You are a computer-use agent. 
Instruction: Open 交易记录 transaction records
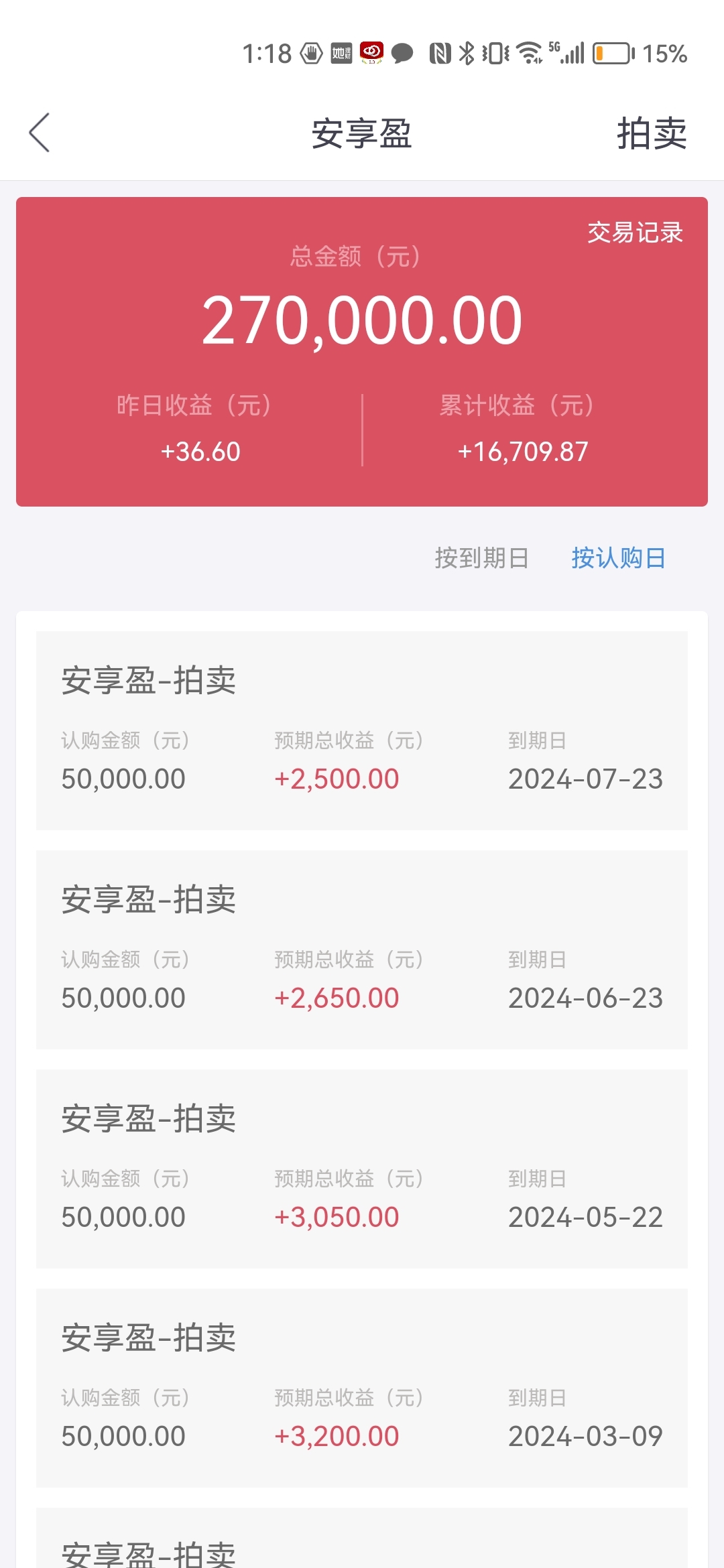click(635, 233)
